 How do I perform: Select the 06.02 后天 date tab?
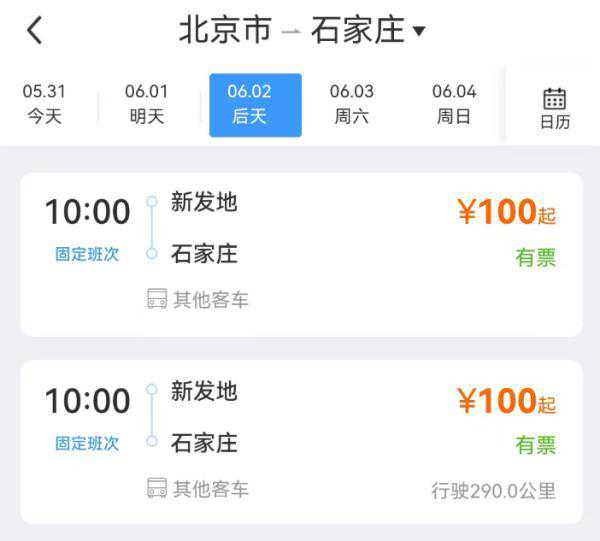[255, 104]
